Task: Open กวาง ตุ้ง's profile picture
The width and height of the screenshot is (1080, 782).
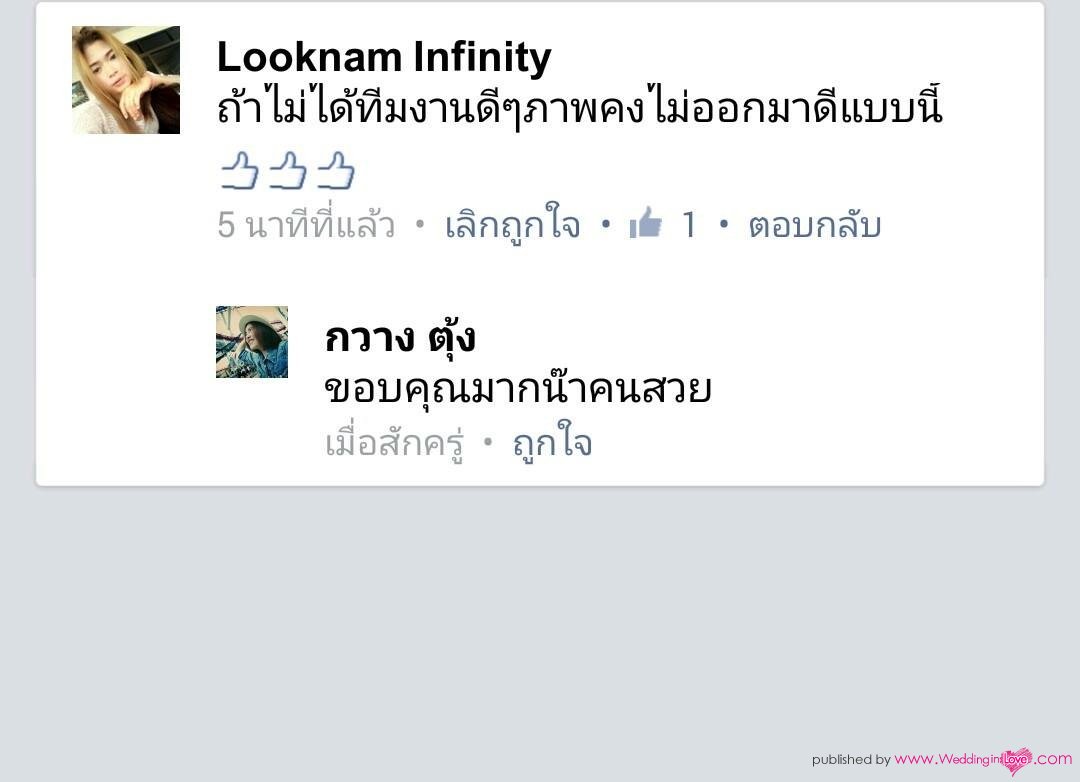Action: tap(252, 342)
